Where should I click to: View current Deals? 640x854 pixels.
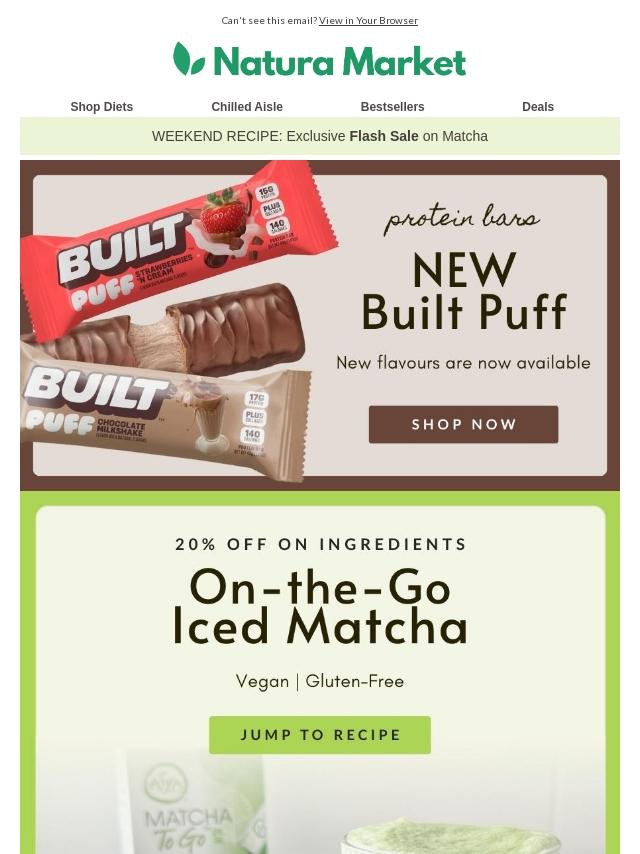[x=538, y=107]
